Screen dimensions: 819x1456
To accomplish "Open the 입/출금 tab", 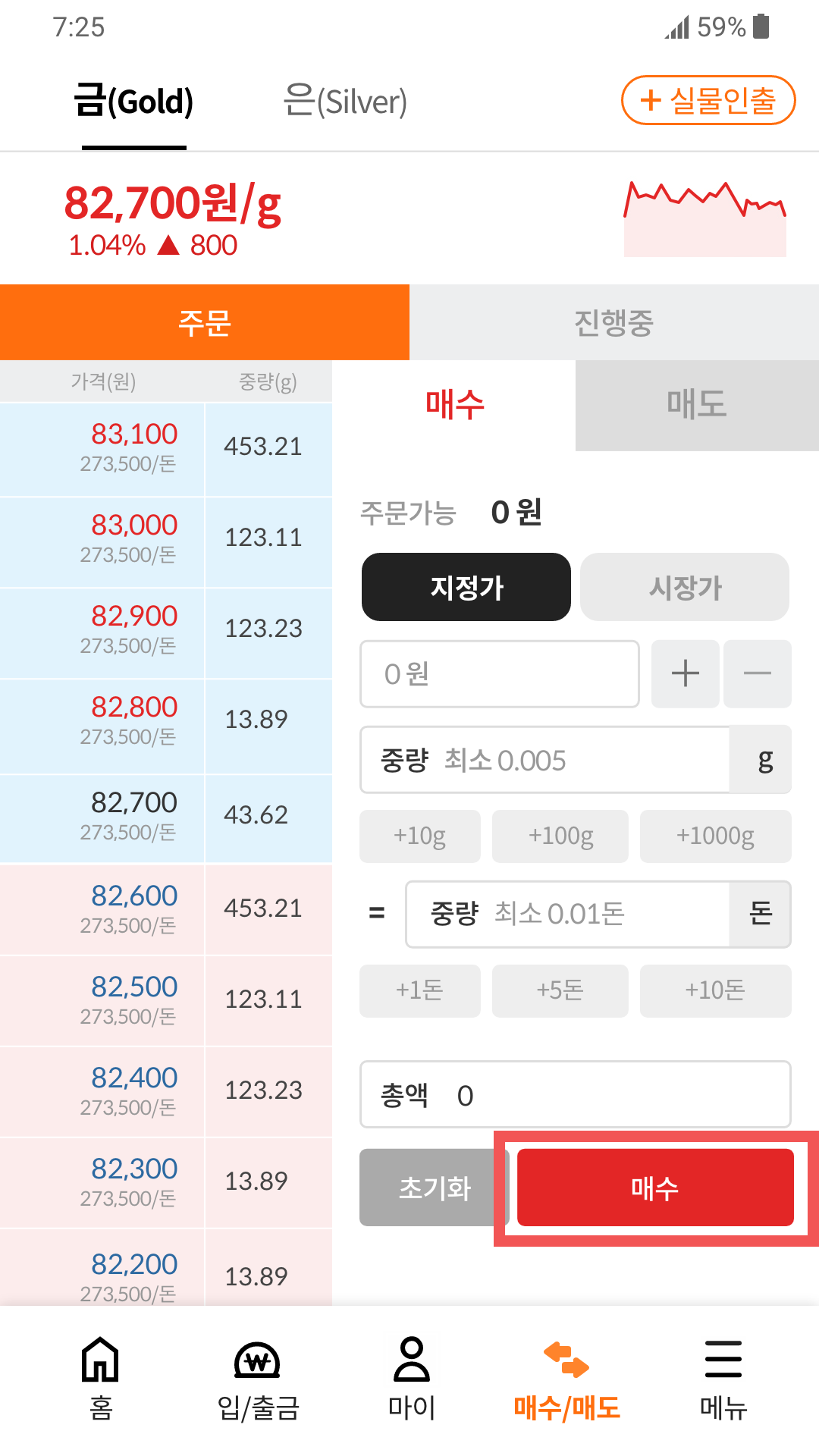I will (258, 1378).
